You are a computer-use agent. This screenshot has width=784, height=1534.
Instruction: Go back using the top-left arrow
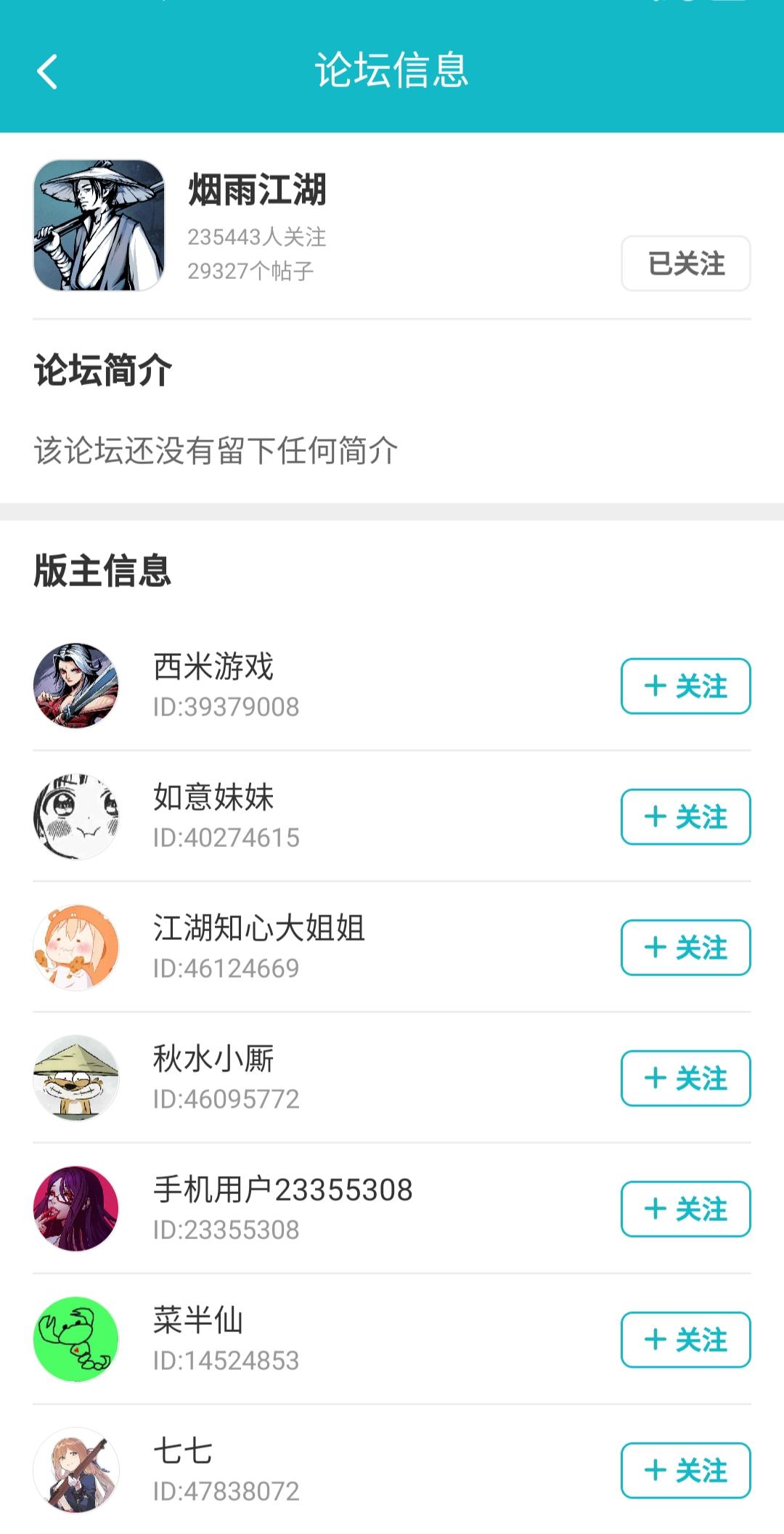pos(48,72)
